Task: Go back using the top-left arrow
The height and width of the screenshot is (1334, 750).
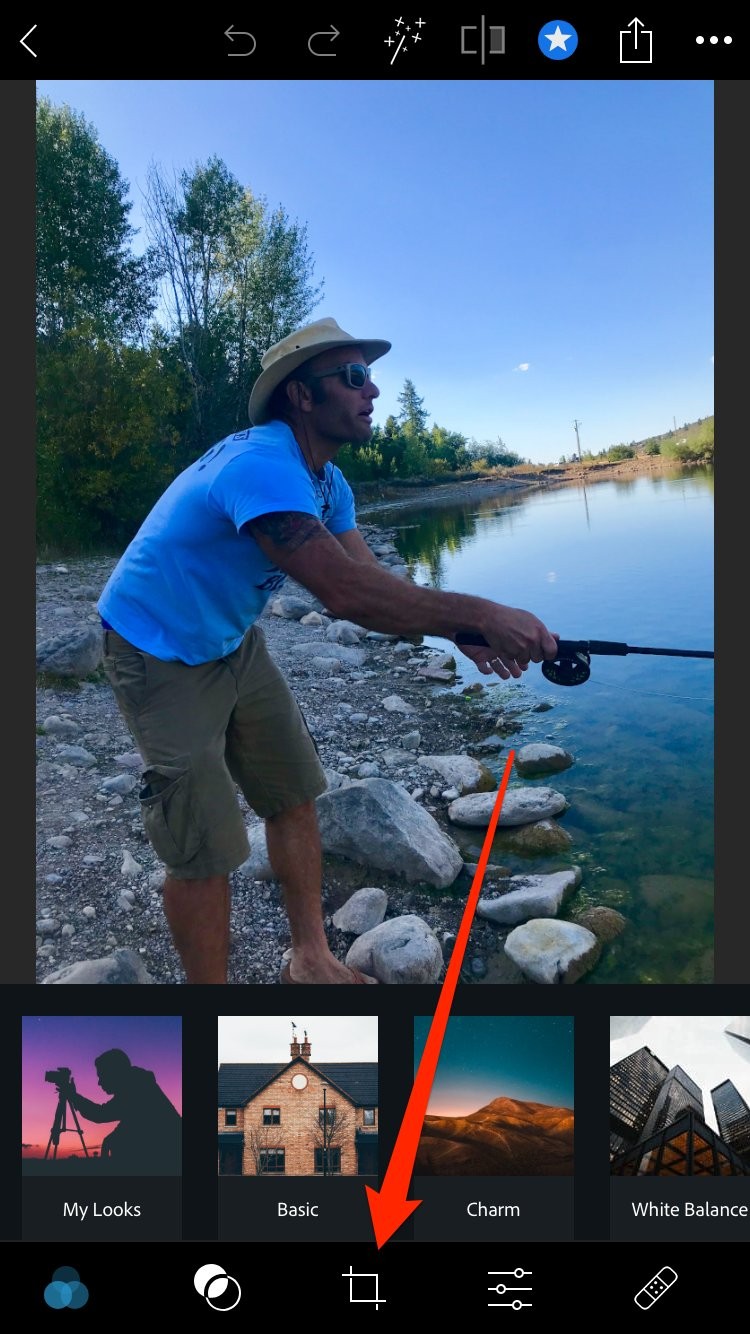Action: coord(29,41)
